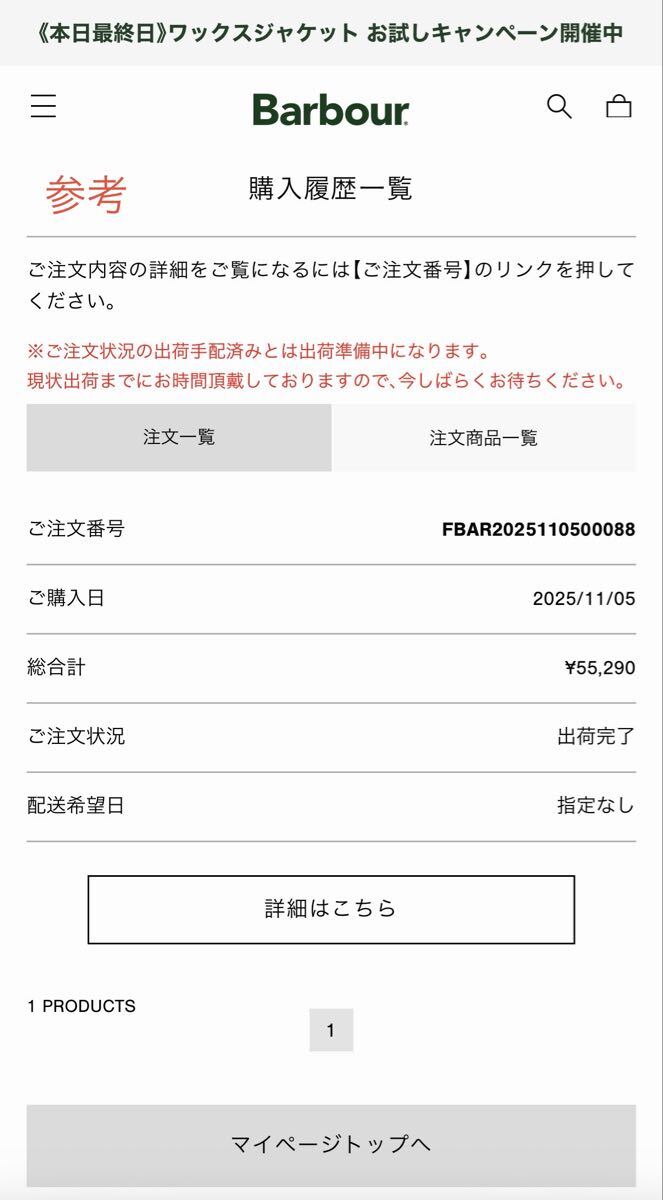Open the hamburger menu

pos(43,106)
